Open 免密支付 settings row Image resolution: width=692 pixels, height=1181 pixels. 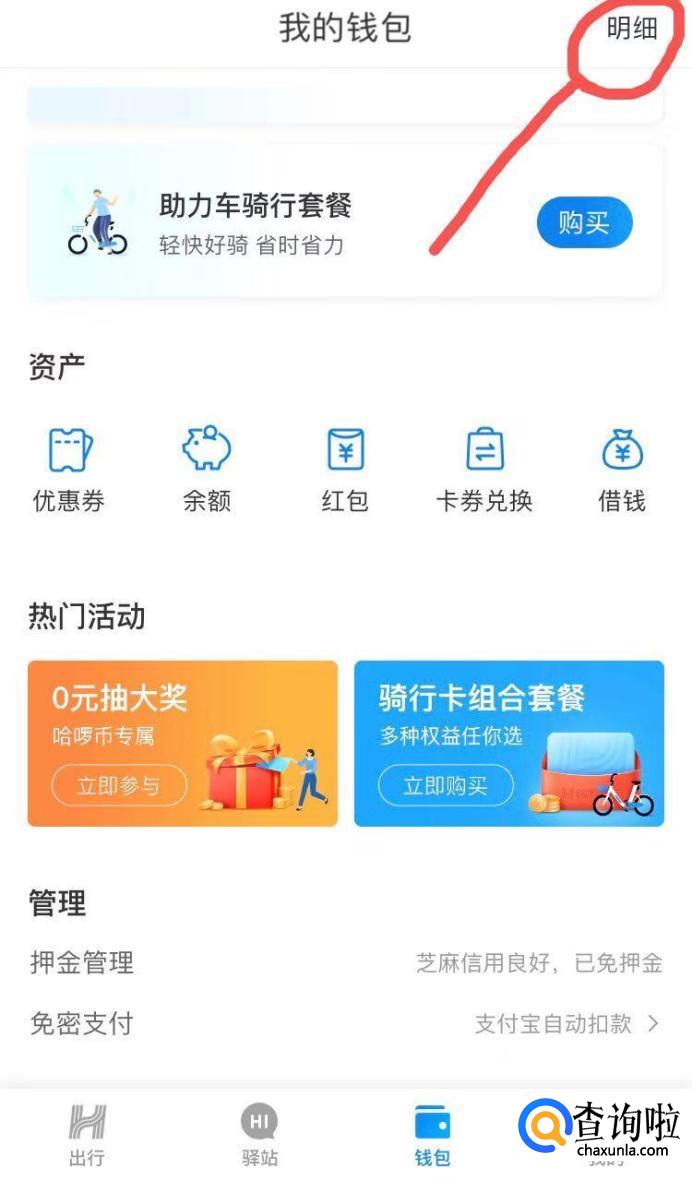tap(345, 1023)
